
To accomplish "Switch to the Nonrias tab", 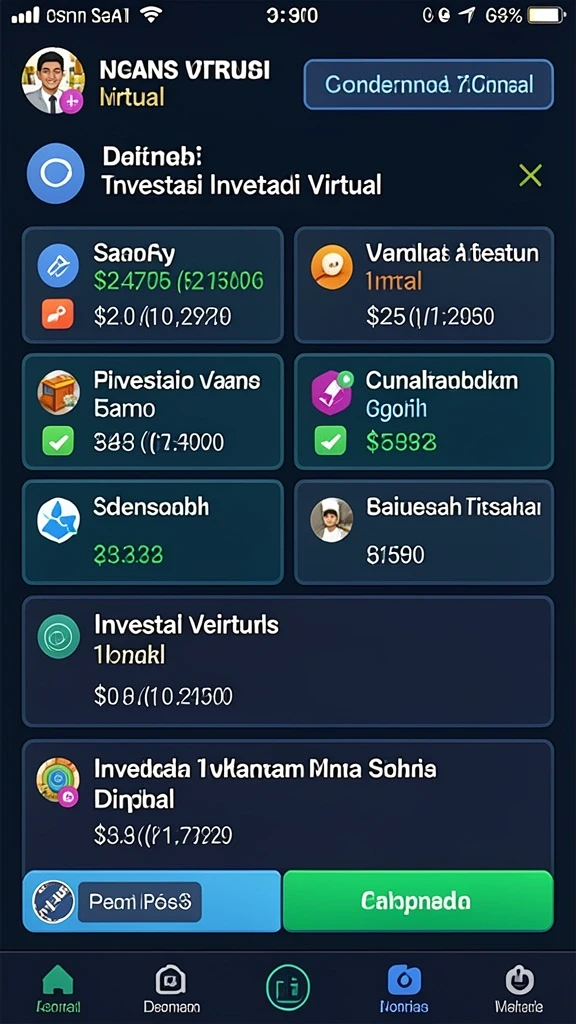I will pos(404,988).
